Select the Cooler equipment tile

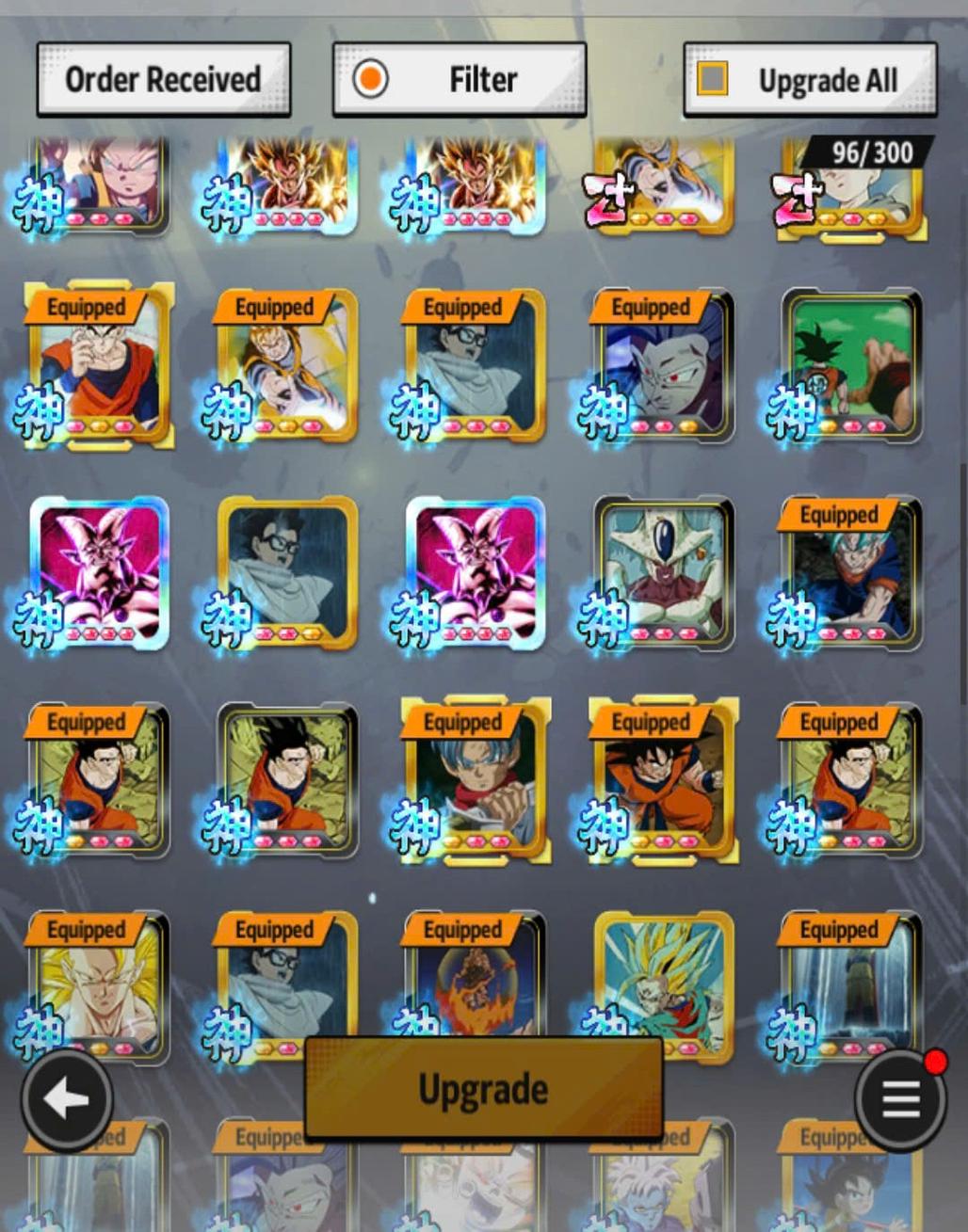click(x=664, y=573)
